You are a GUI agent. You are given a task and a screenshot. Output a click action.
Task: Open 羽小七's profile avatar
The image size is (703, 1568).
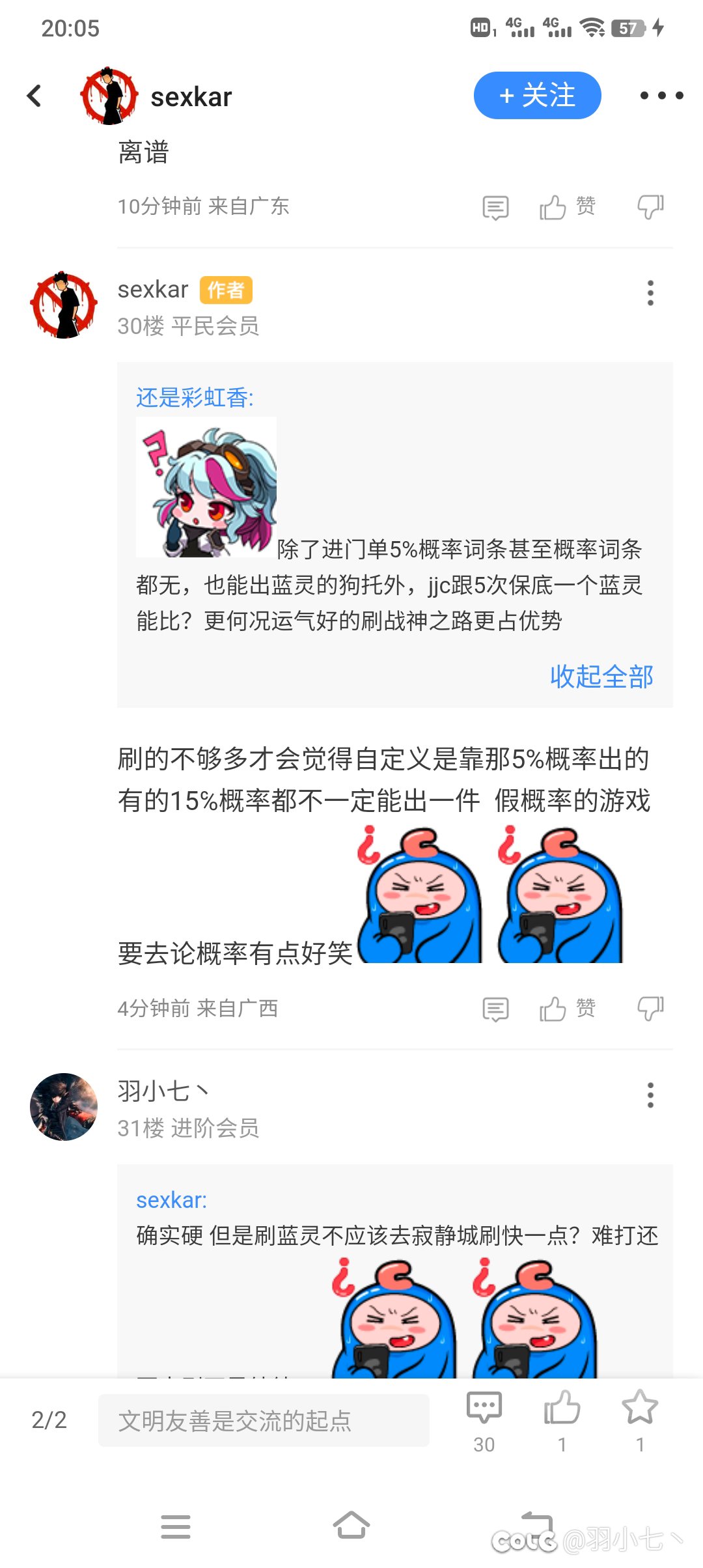tap(64, 1106)
